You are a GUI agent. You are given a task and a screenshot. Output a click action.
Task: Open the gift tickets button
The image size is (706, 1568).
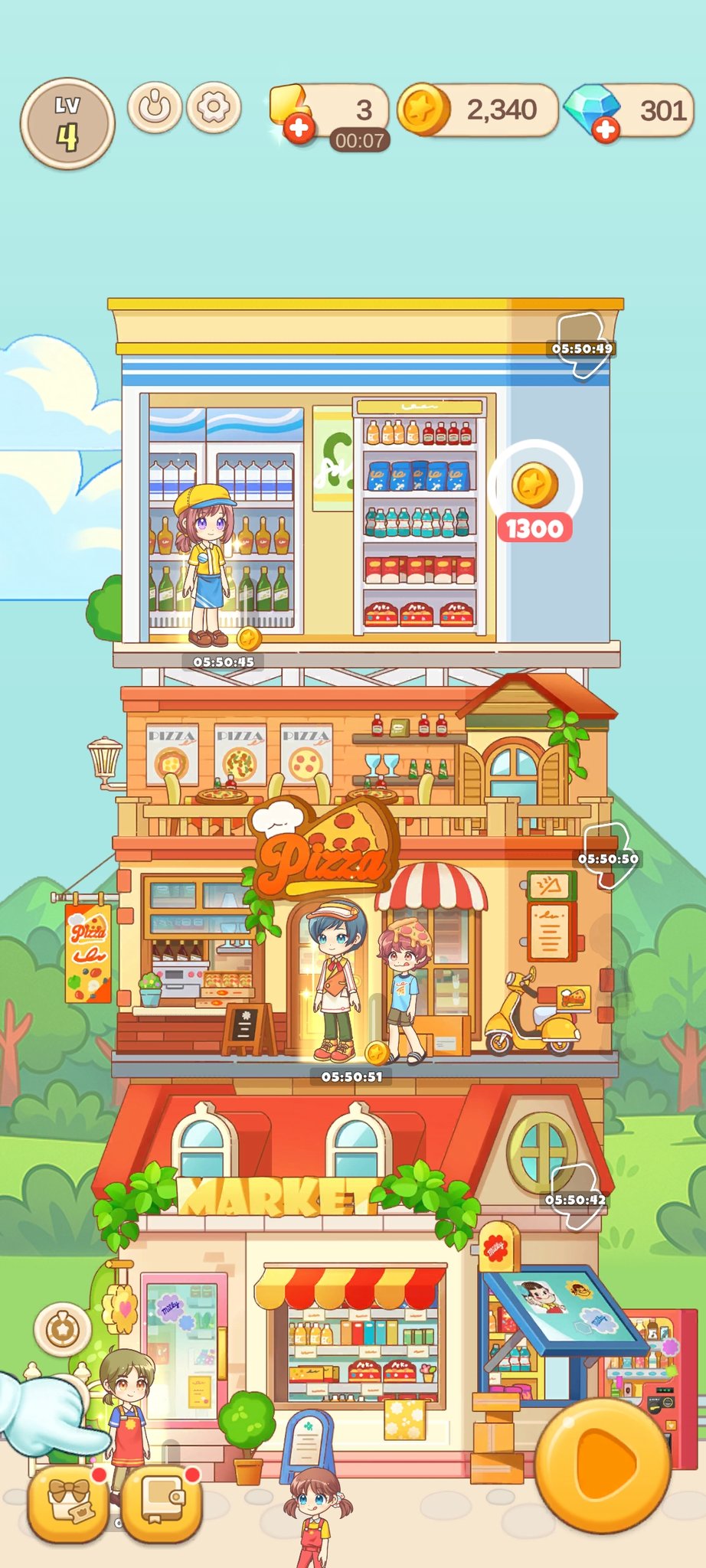coord(67,1503)
